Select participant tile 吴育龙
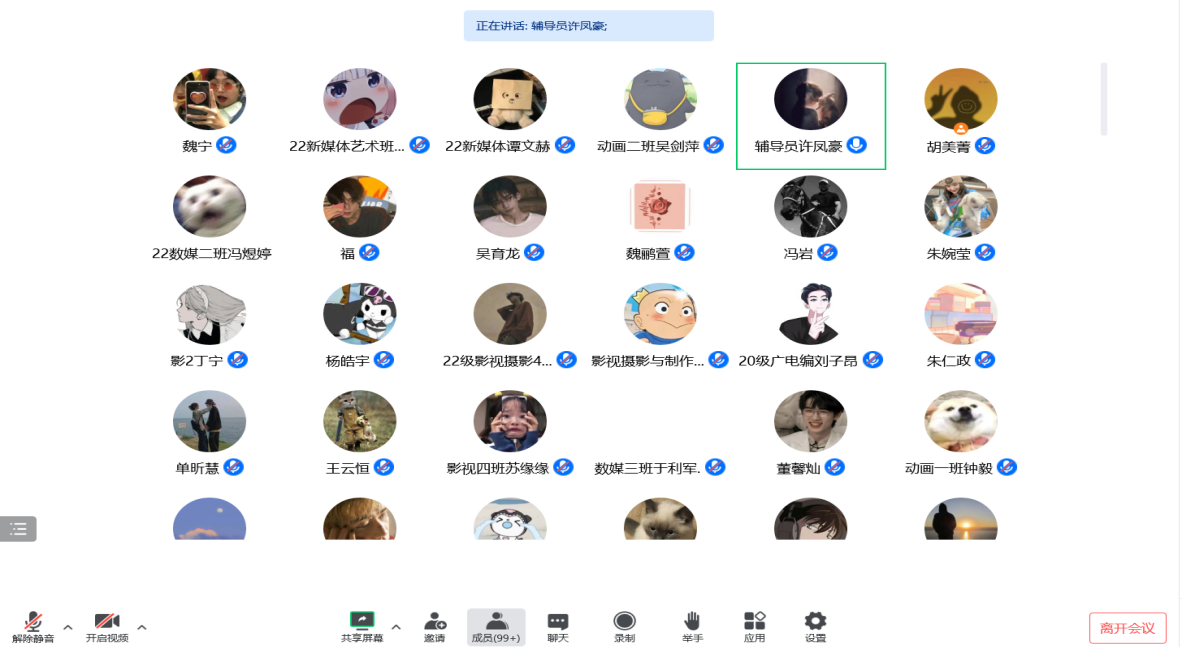Screen dimensions: 1182x647 509,219
